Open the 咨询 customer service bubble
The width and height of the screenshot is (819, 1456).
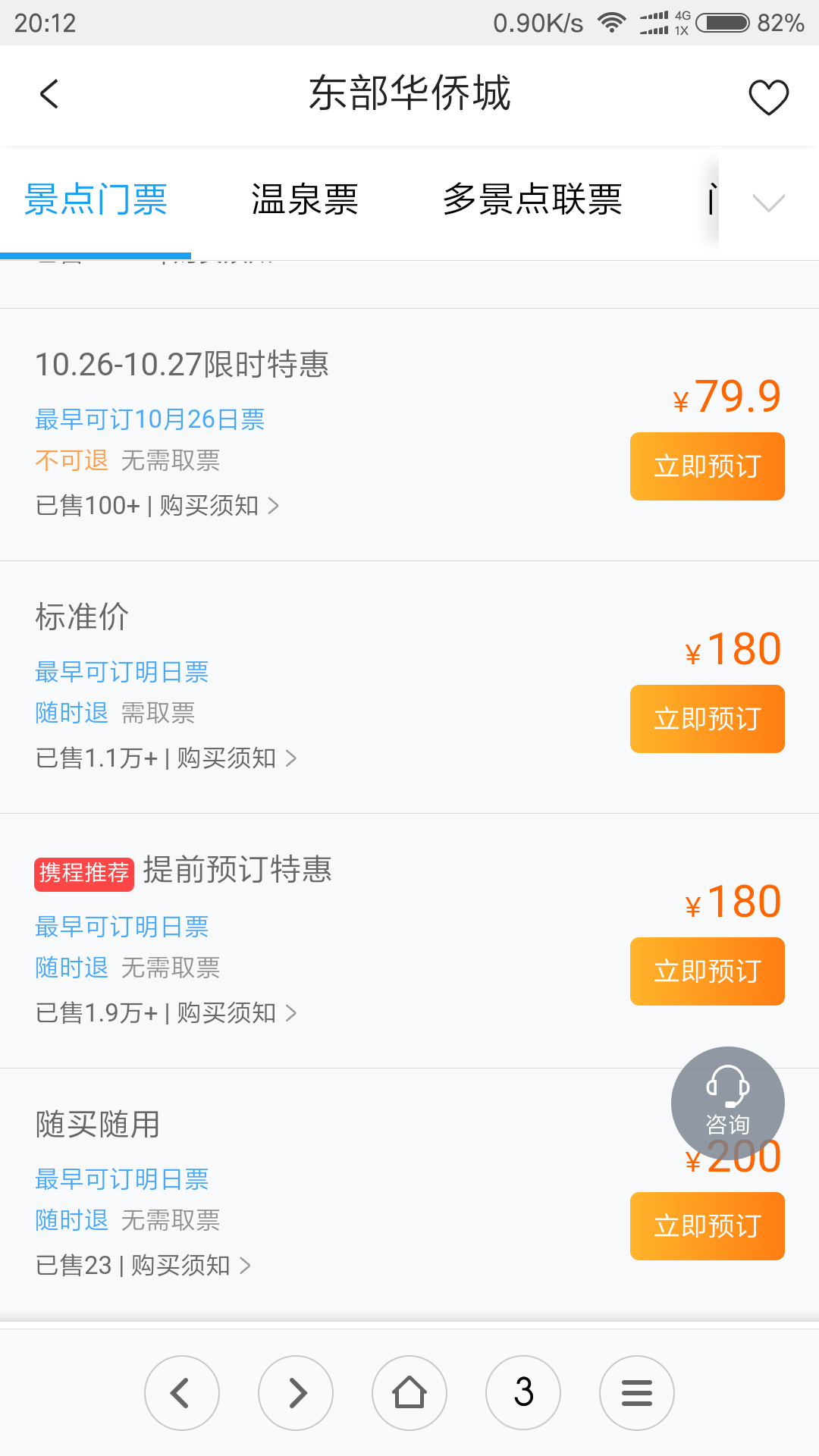click(x=728, y=1103)
